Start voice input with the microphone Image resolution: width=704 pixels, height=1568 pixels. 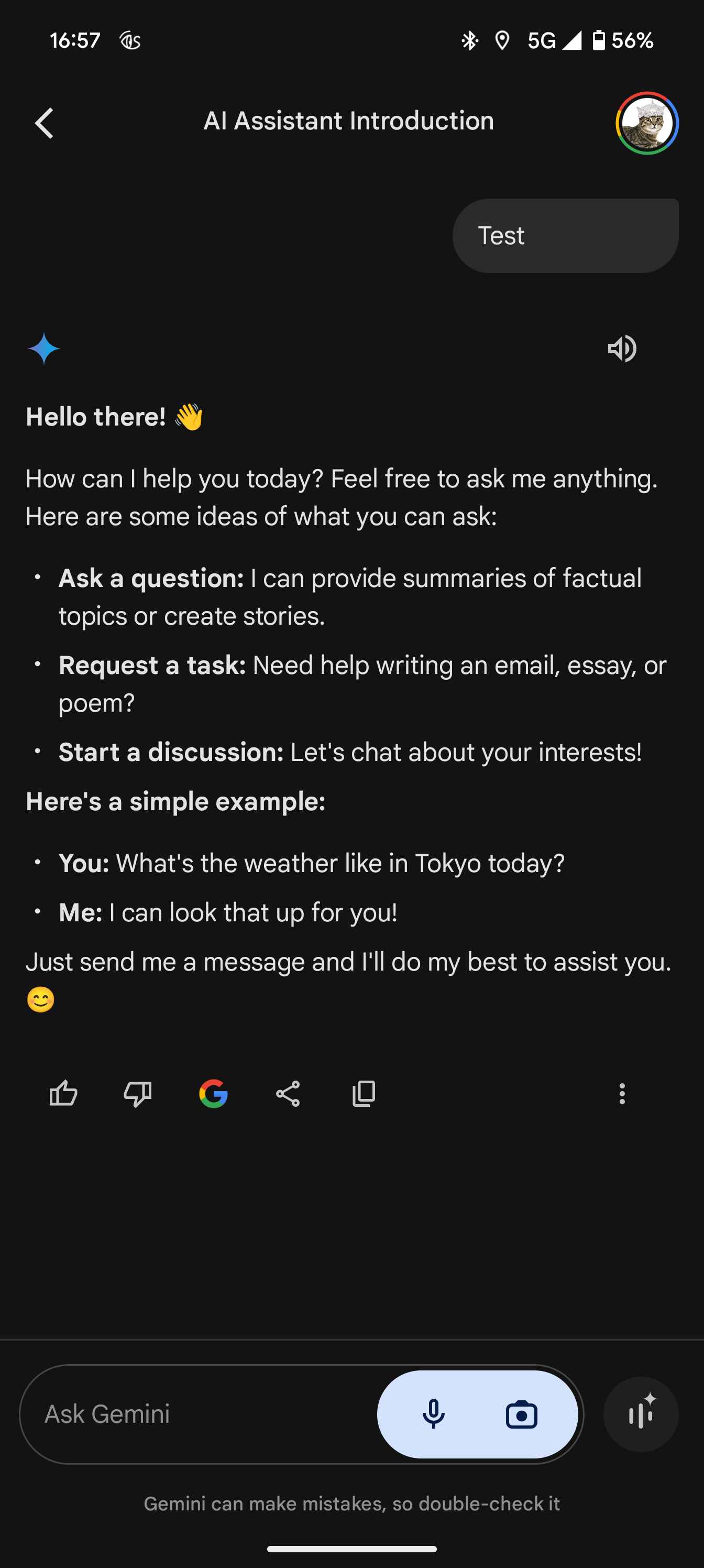pos(433,1414)
